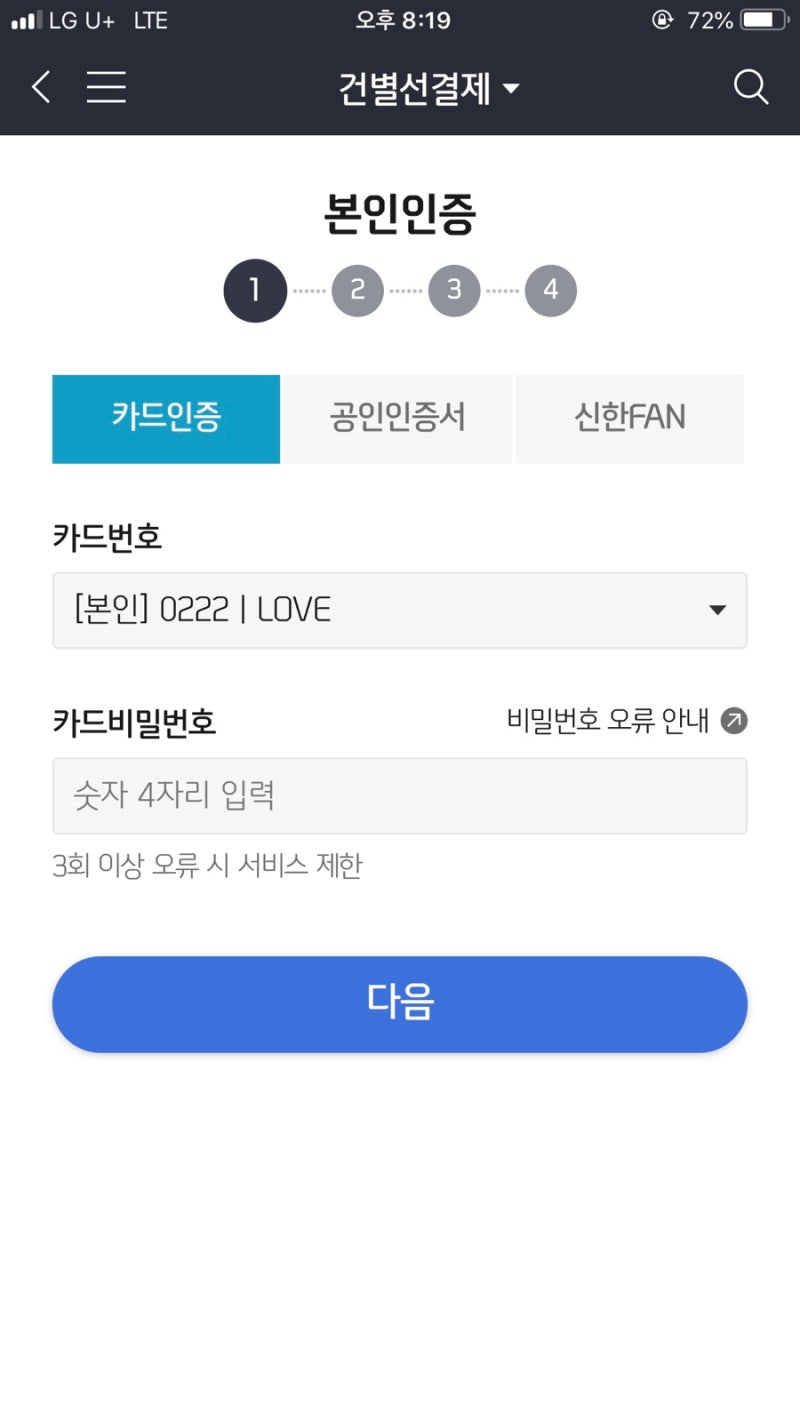This screenshot has height=1422, width=800.
Task: Click the LG U+ signal indicator
Action: [20, 19]
